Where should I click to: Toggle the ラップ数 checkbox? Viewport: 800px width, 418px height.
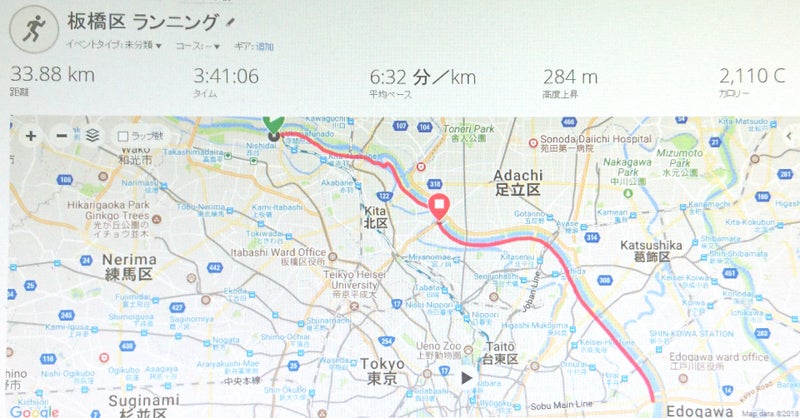pos(123,135)
